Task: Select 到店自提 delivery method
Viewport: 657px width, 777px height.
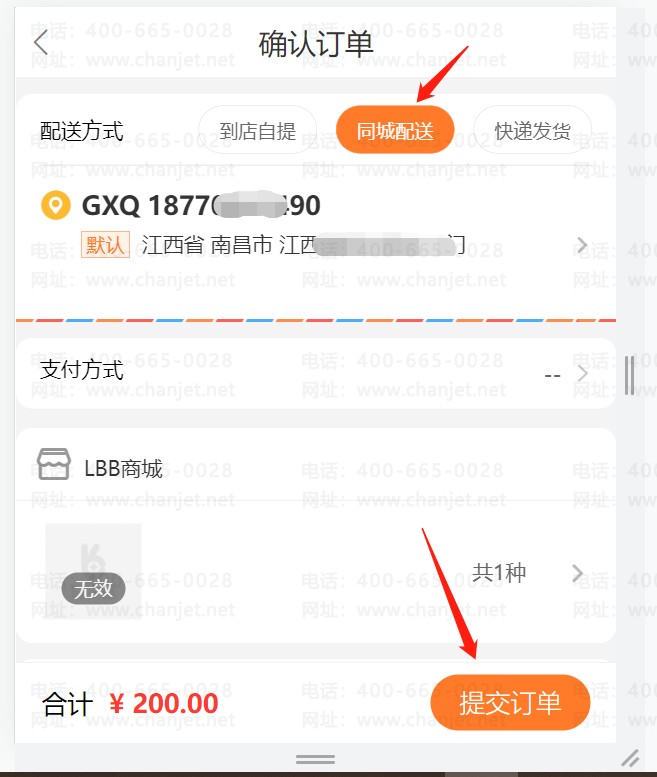Action: (257, 131)
